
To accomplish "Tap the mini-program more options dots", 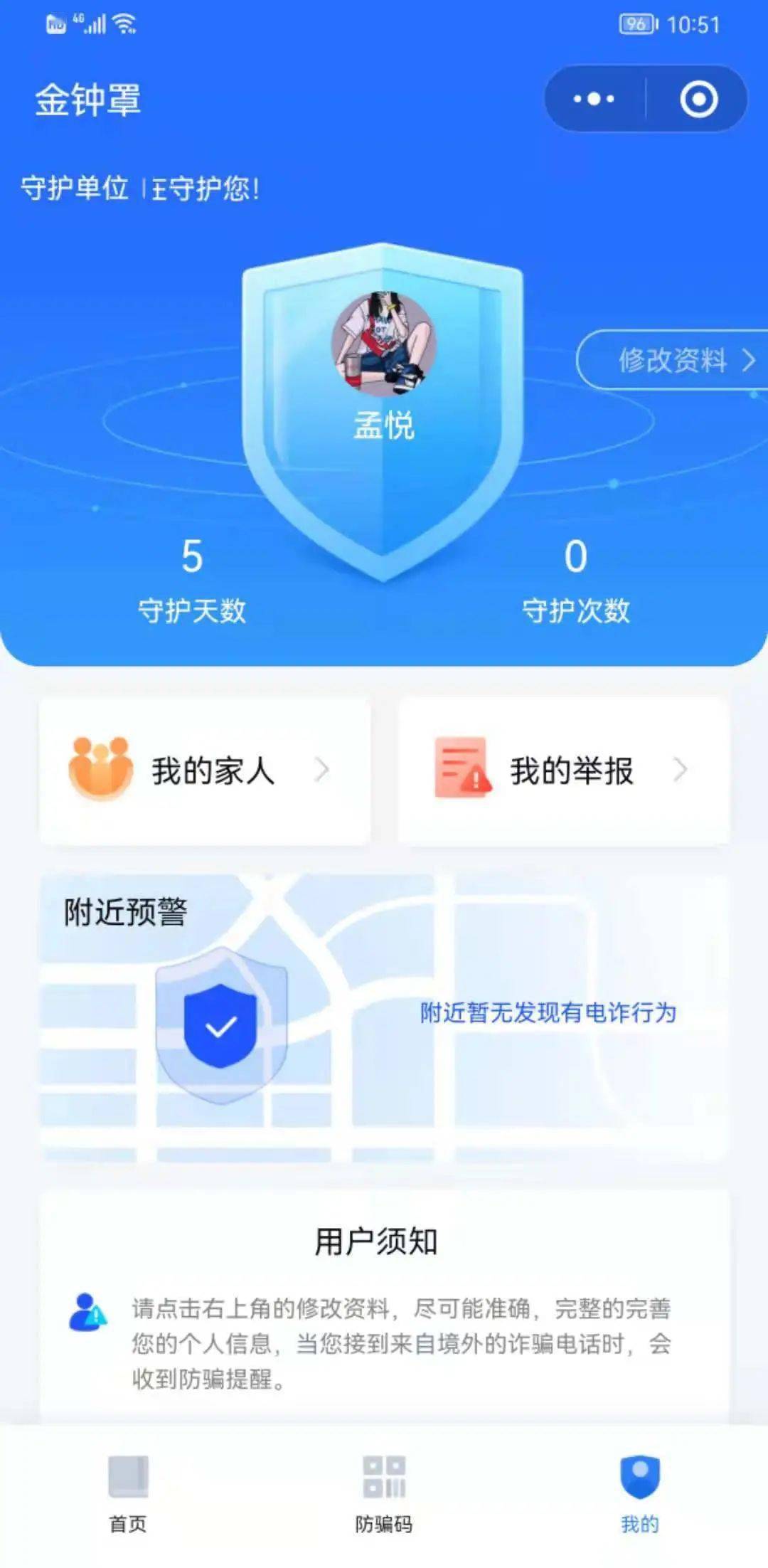I will coord(592,98).
